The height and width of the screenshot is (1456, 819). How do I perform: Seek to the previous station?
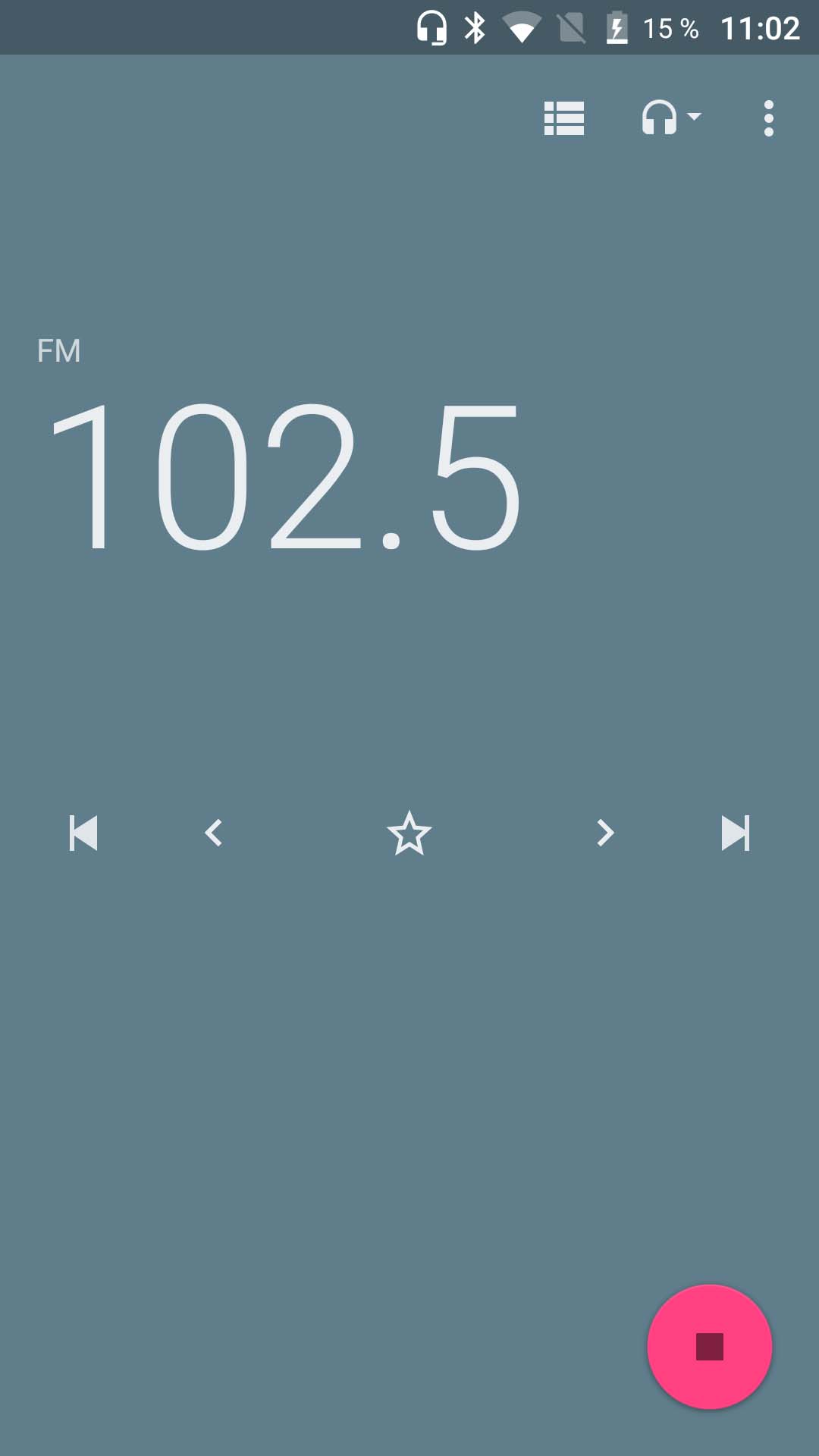[83, 833]
